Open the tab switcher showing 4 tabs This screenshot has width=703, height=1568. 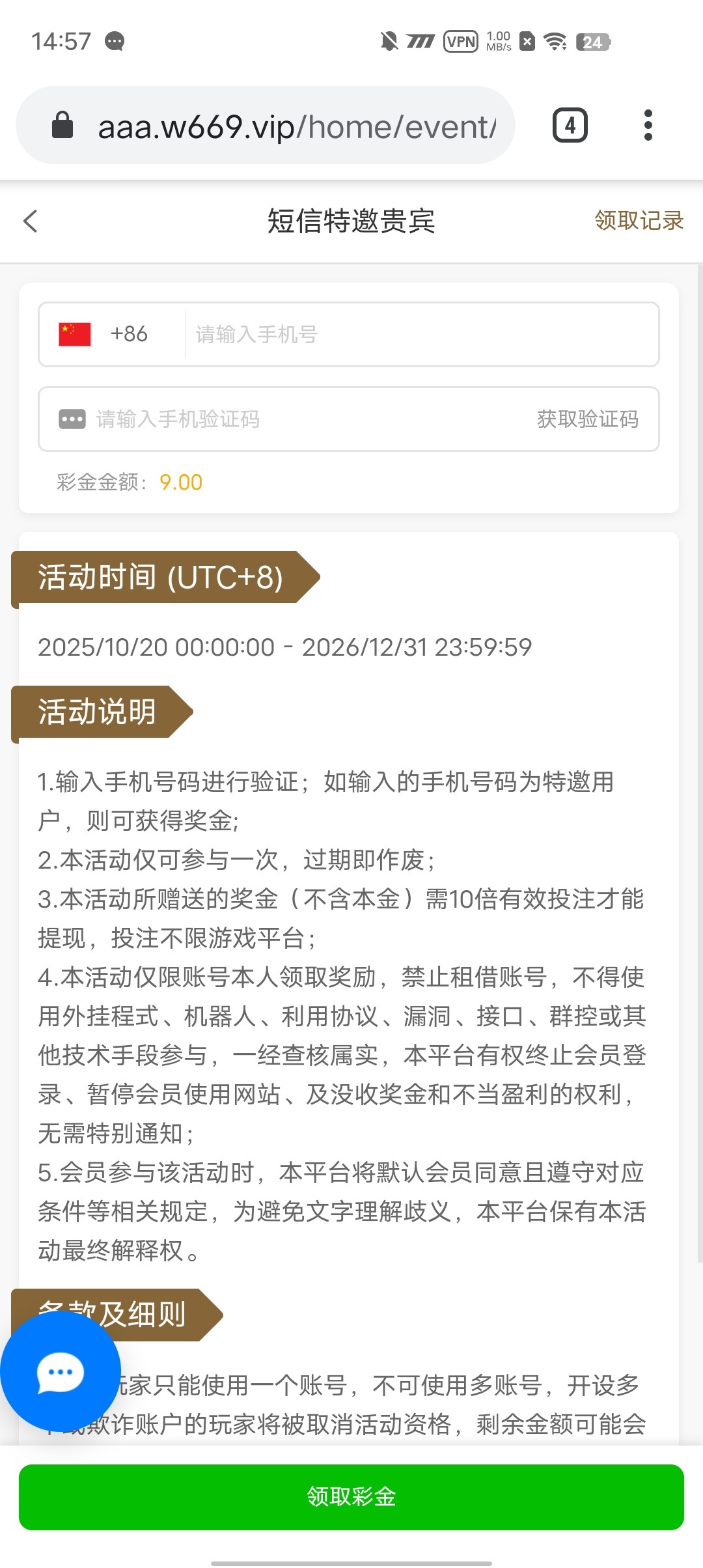click(x=570, y=125)
